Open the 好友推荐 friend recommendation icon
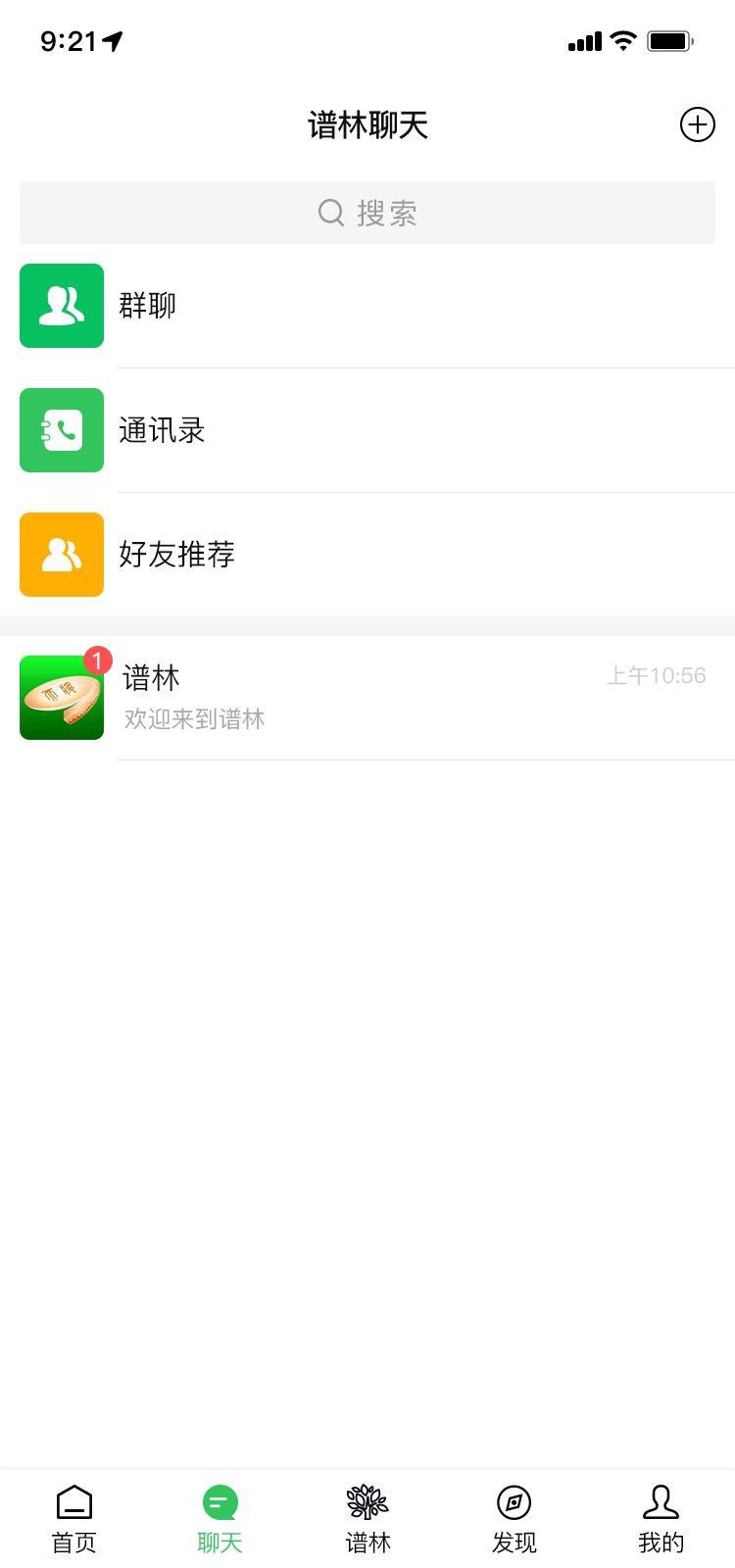 click(61, 555)
